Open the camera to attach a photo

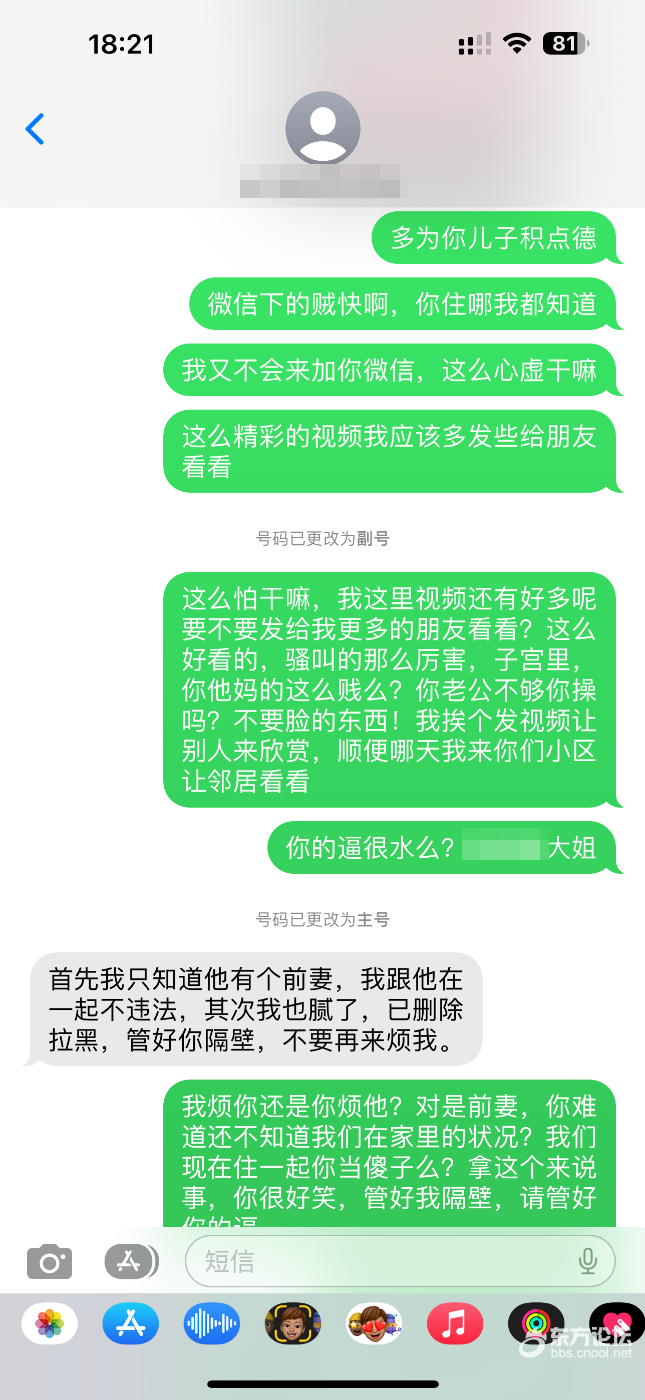[49, 1262]
